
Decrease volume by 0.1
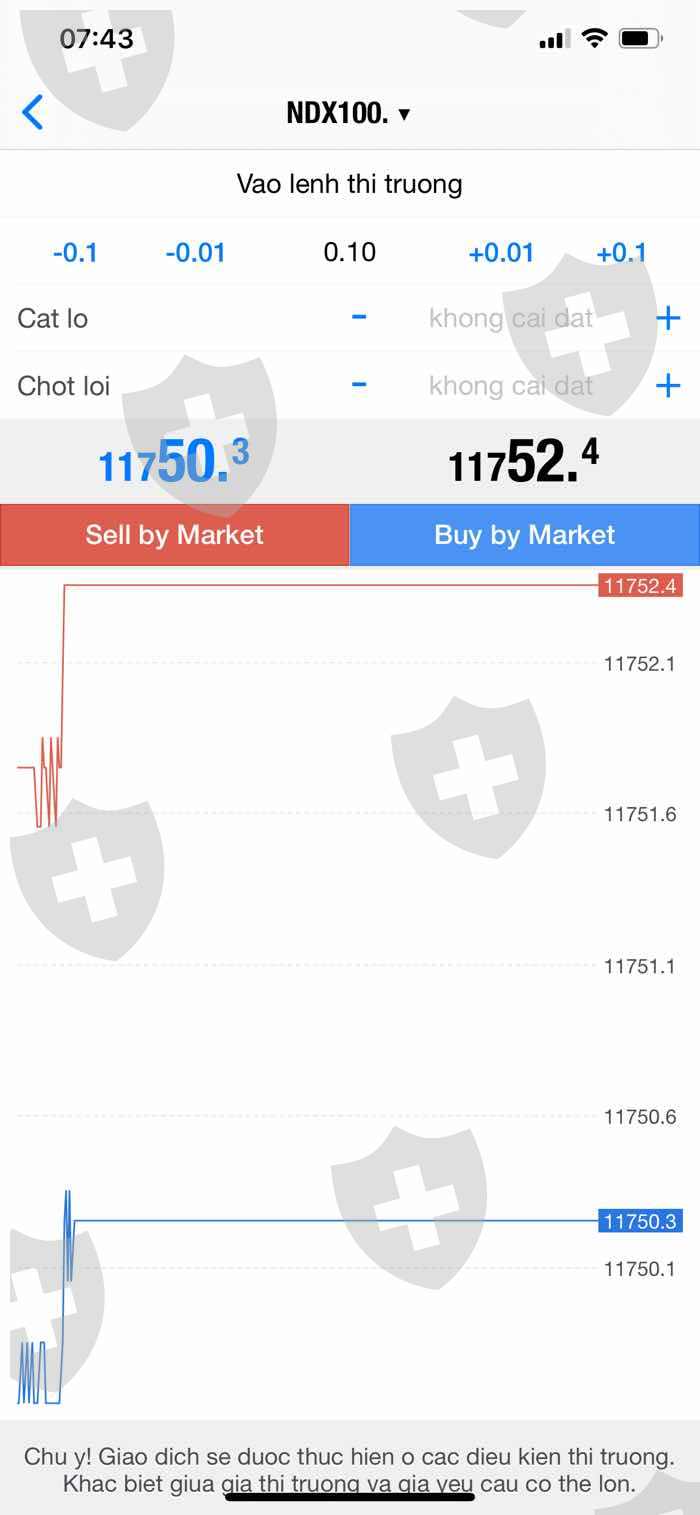tap(75, 253)
